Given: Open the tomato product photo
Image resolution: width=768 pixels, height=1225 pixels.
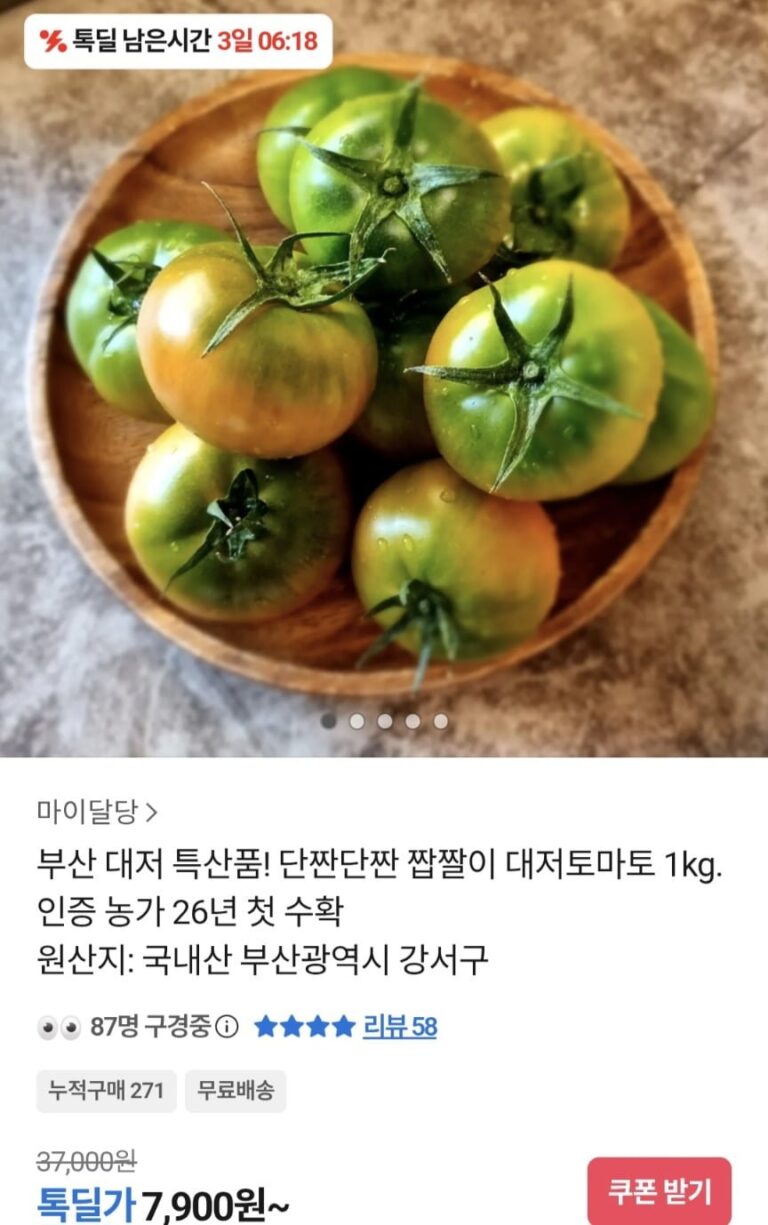Looking at the screenshot, I should click(384, 380).
